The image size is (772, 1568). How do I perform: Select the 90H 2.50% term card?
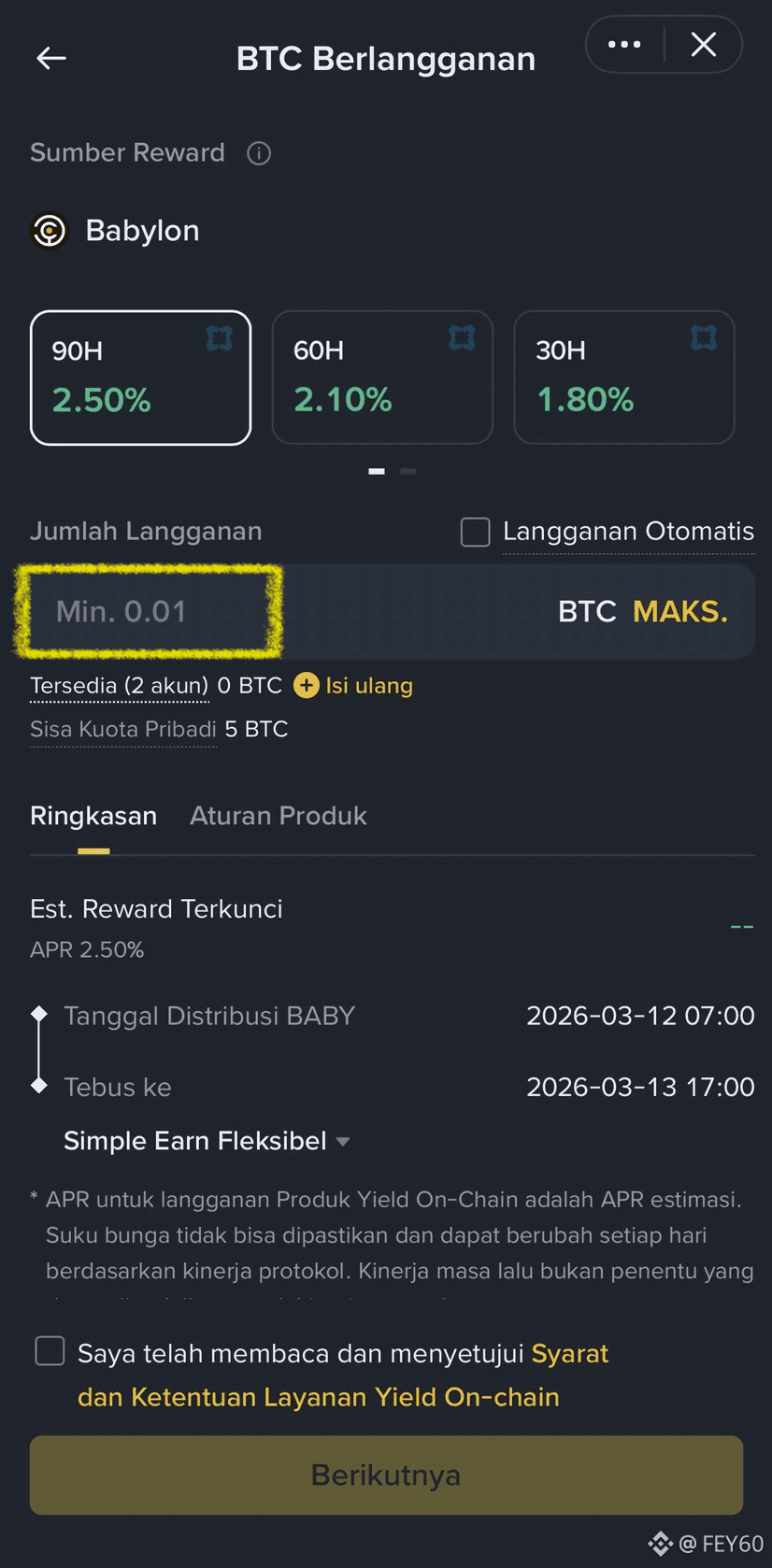[141, 378]
